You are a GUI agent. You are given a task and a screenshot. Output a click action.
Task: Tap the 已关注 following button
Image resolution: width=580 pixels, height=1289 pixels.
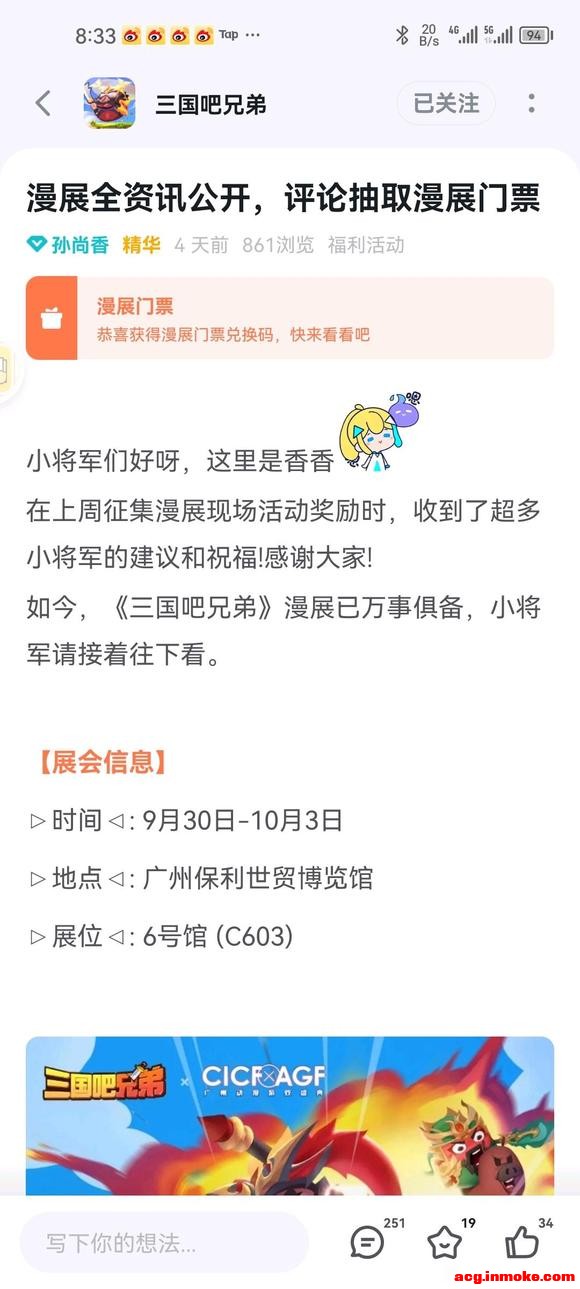click(446, 103)
